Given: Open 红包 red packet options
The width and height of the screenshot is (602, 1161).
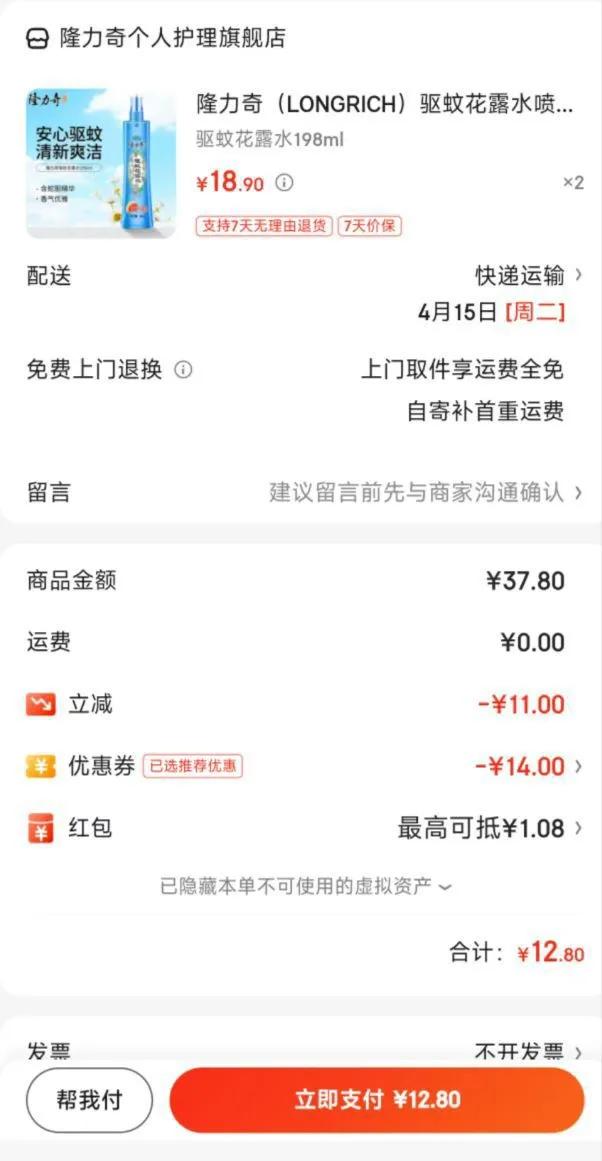Looking at the screenshot, I should coord(488,829).
